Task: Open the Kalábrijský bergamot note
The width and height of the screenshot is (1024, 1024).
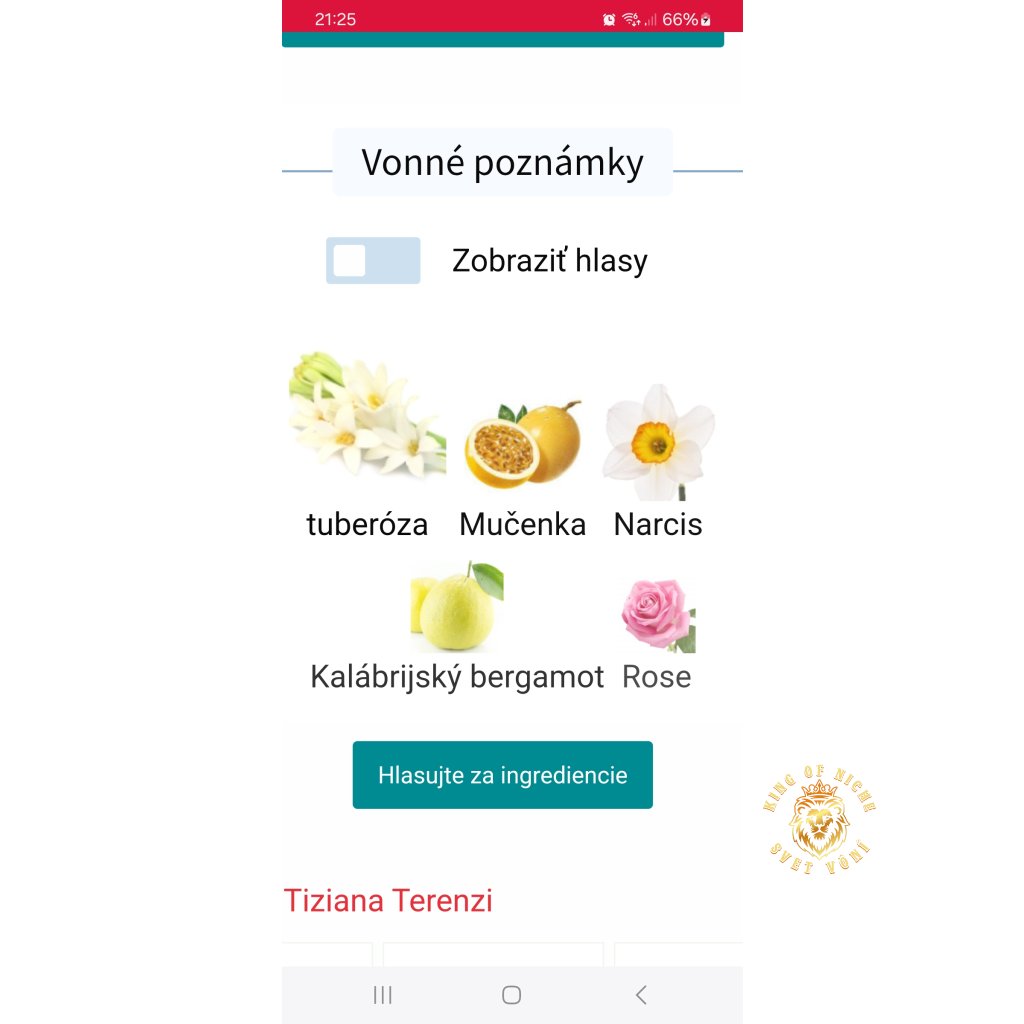Action: (x=457, y=627)
